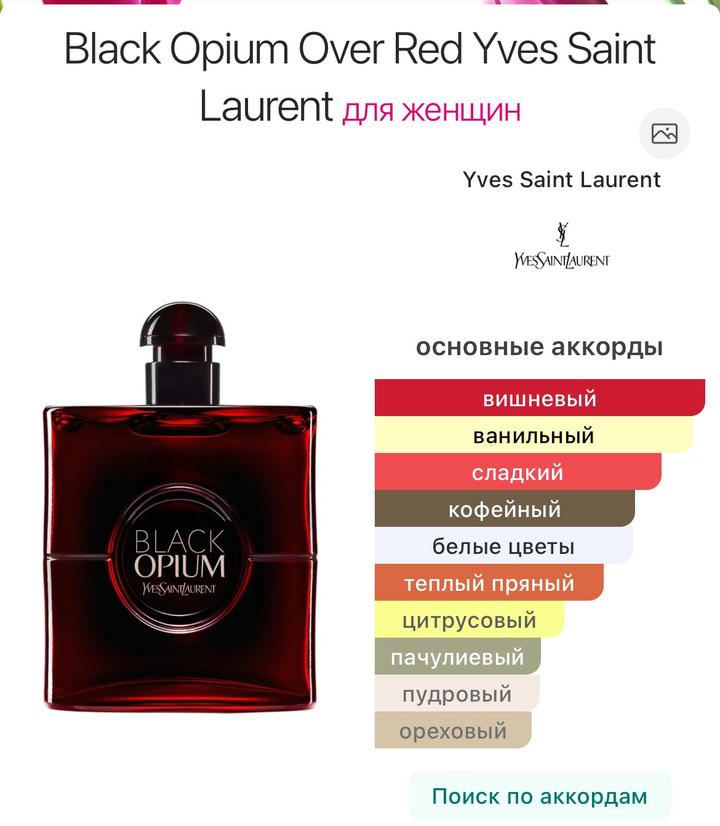Image resolution: width=720 pixels, height=826 pixels.
Task: Tap the YSL brand logo
Action: click(x=561, y=245)
